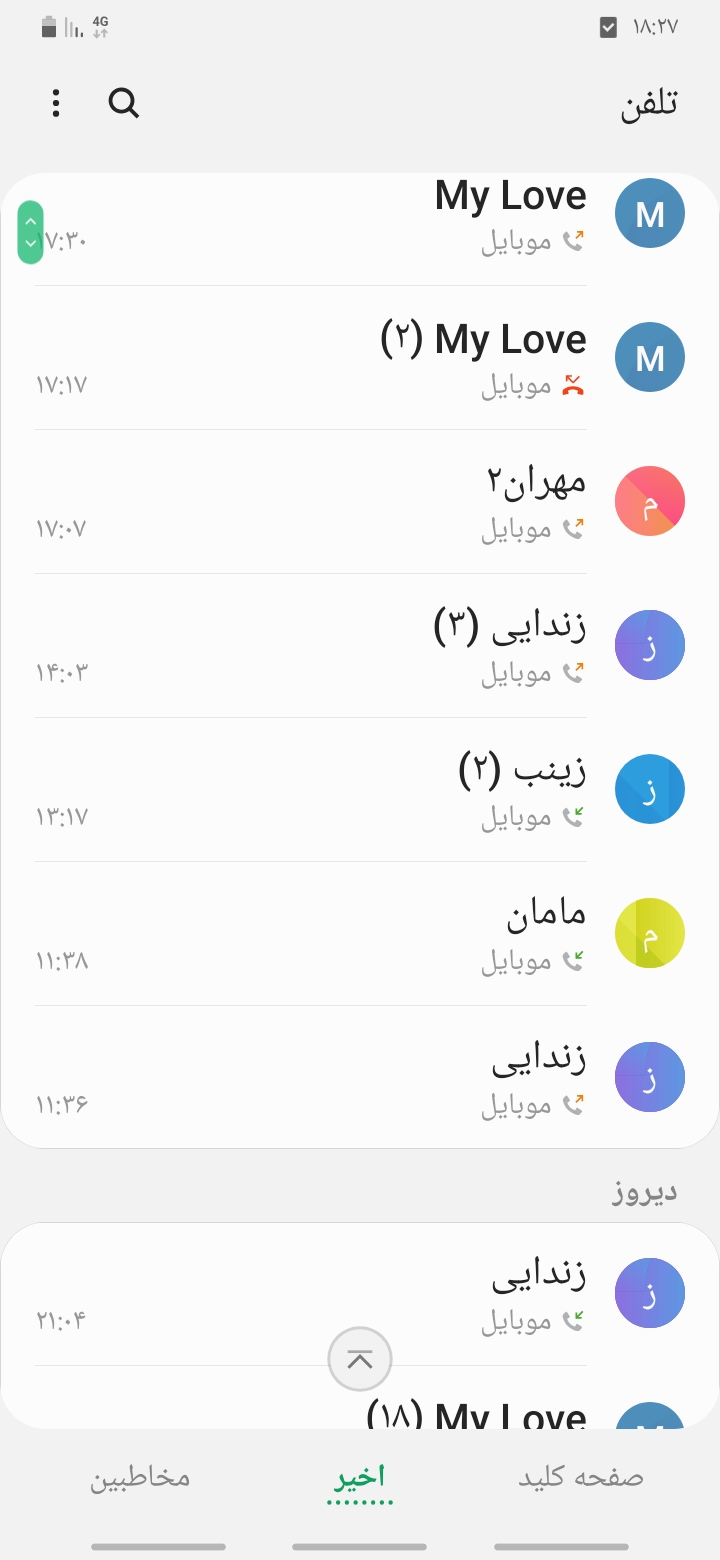Tap the avatar next to زینب (۲)
Viewport: 720px width, 1560px height.
[x=650, y=789]
